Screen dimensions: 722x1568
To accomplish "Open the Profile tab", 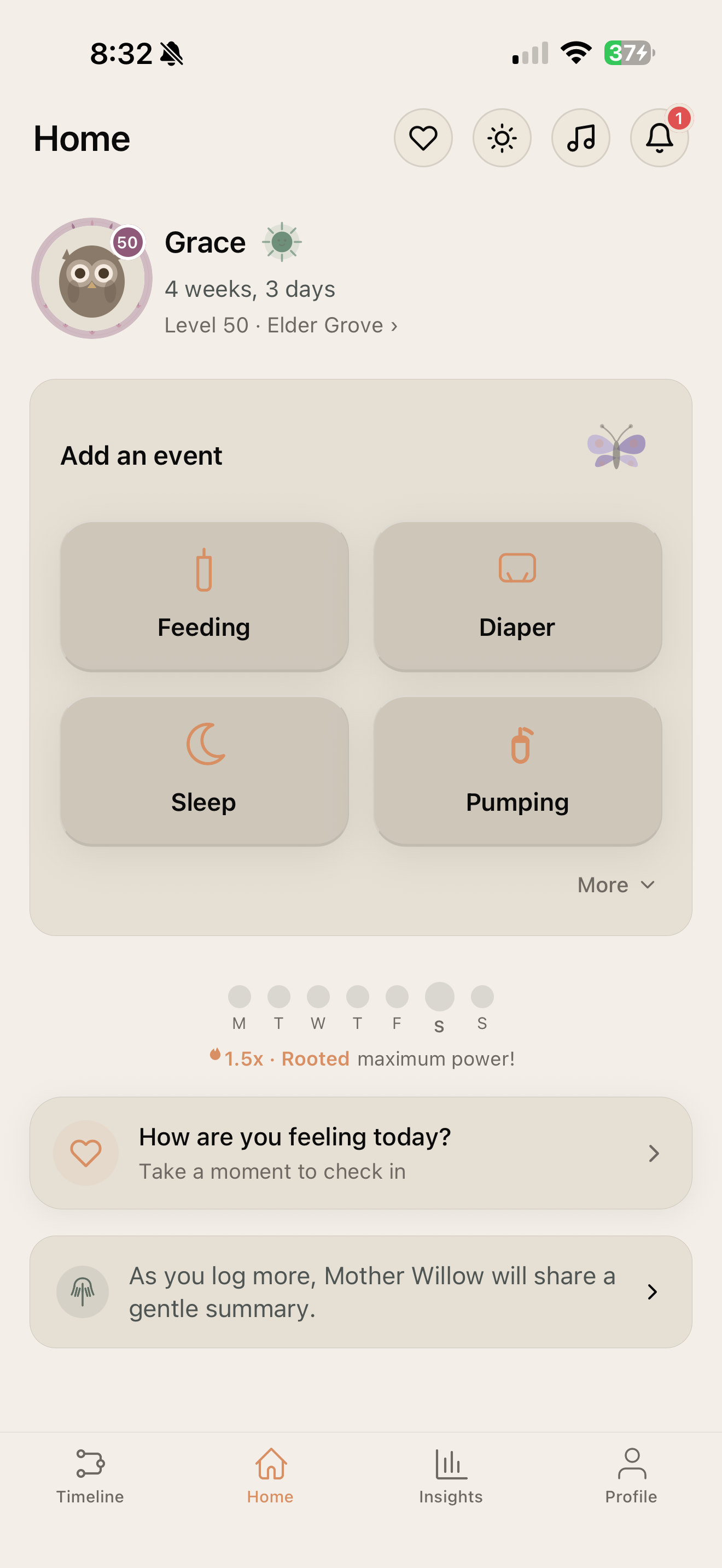I will pos(631,1476).
